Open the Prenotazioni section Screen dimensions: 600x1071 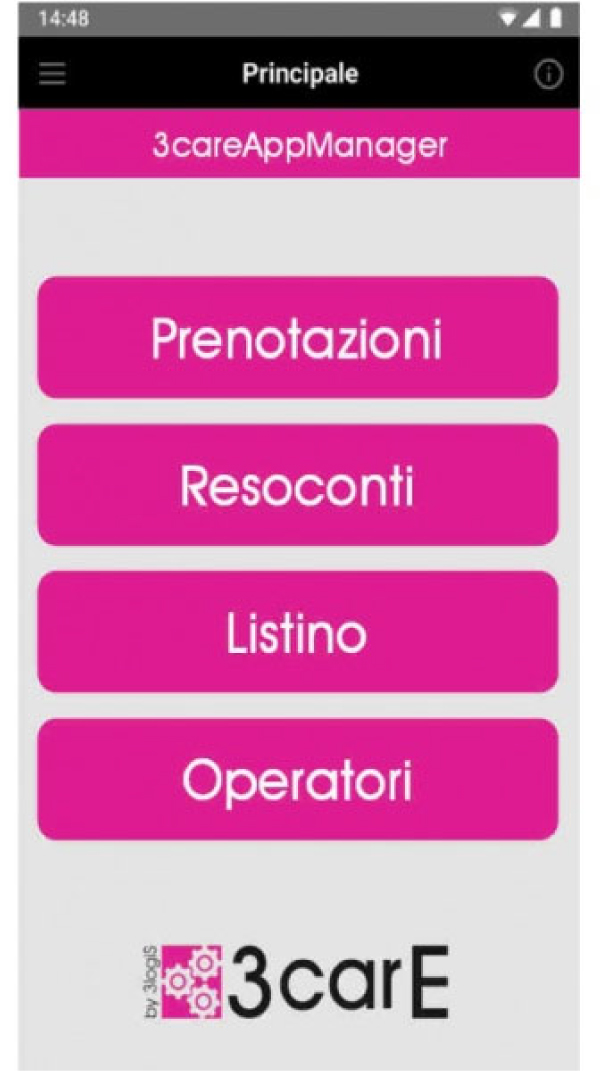point(298,337)
